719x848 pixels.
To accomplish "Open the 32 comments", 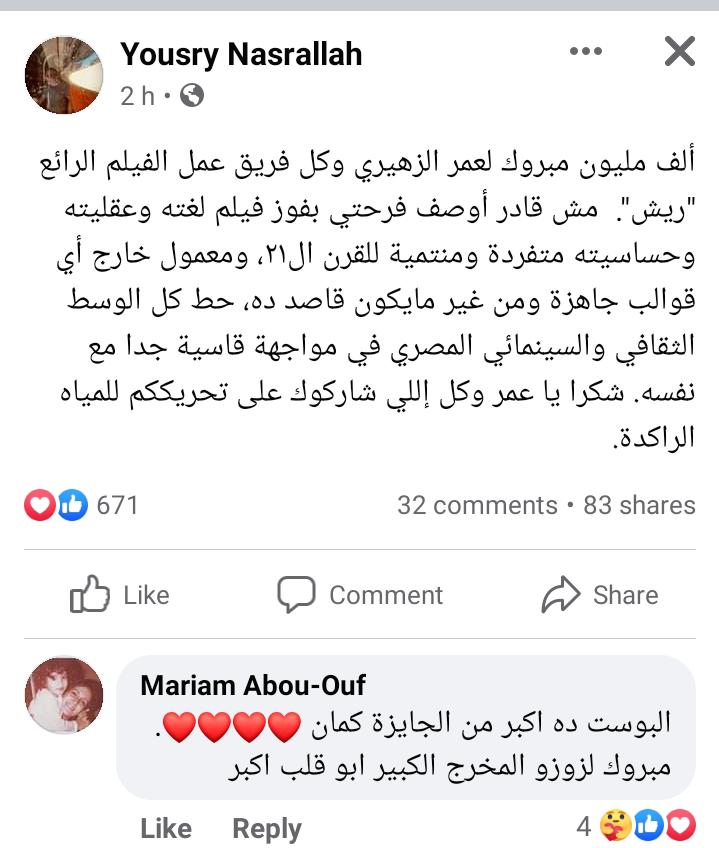I will 476,505.
